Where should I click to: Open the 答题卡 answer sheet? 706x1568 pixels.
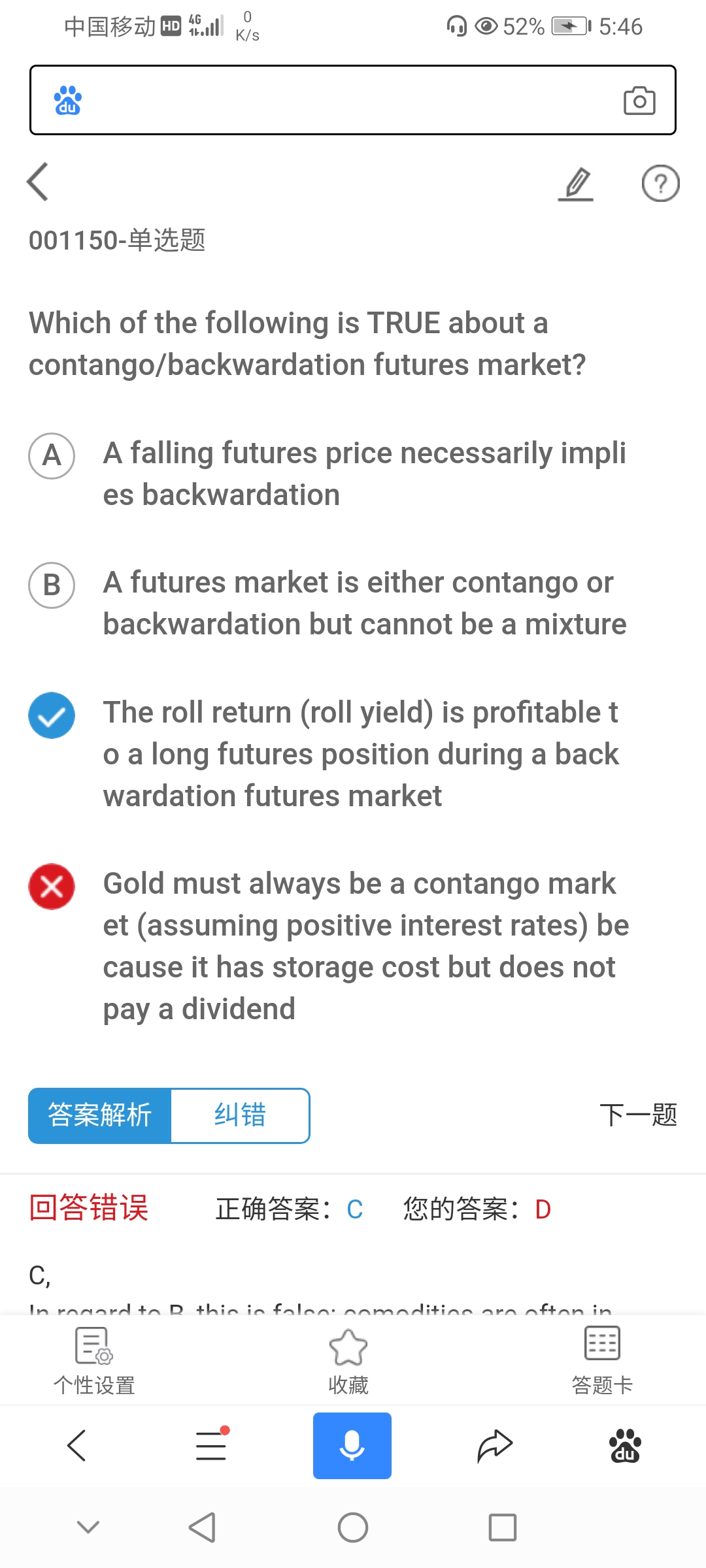pyautogui.click(x=602, y=1361)
